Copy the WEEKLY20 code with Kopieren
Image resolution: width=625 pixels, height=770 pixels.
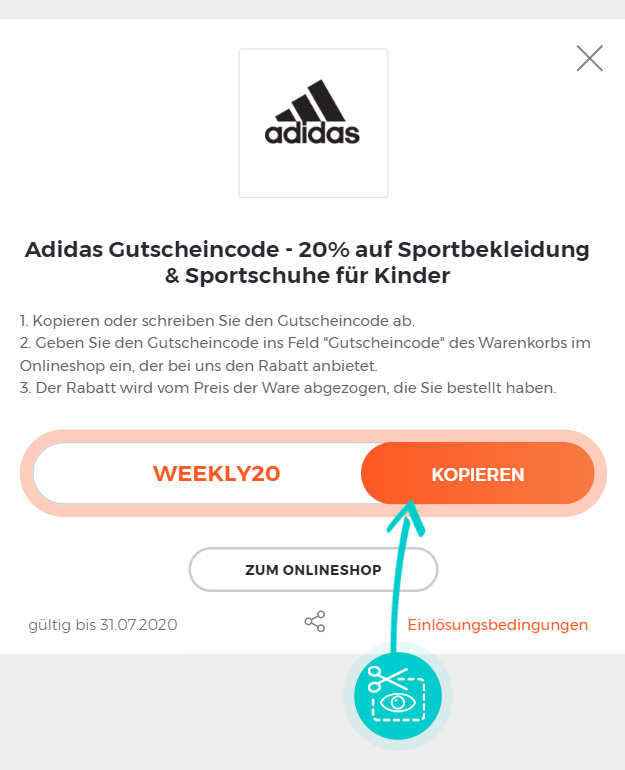(x=477, y=474)
